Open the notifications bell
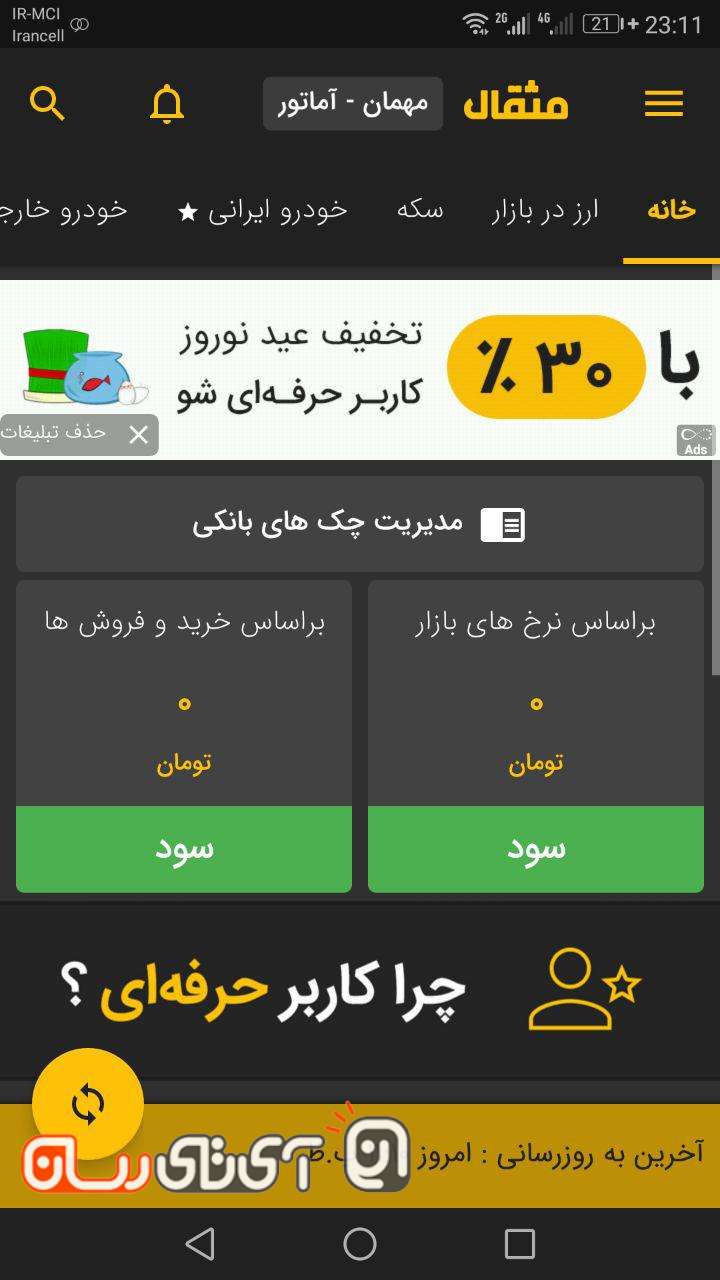 [x=167, y=104]
